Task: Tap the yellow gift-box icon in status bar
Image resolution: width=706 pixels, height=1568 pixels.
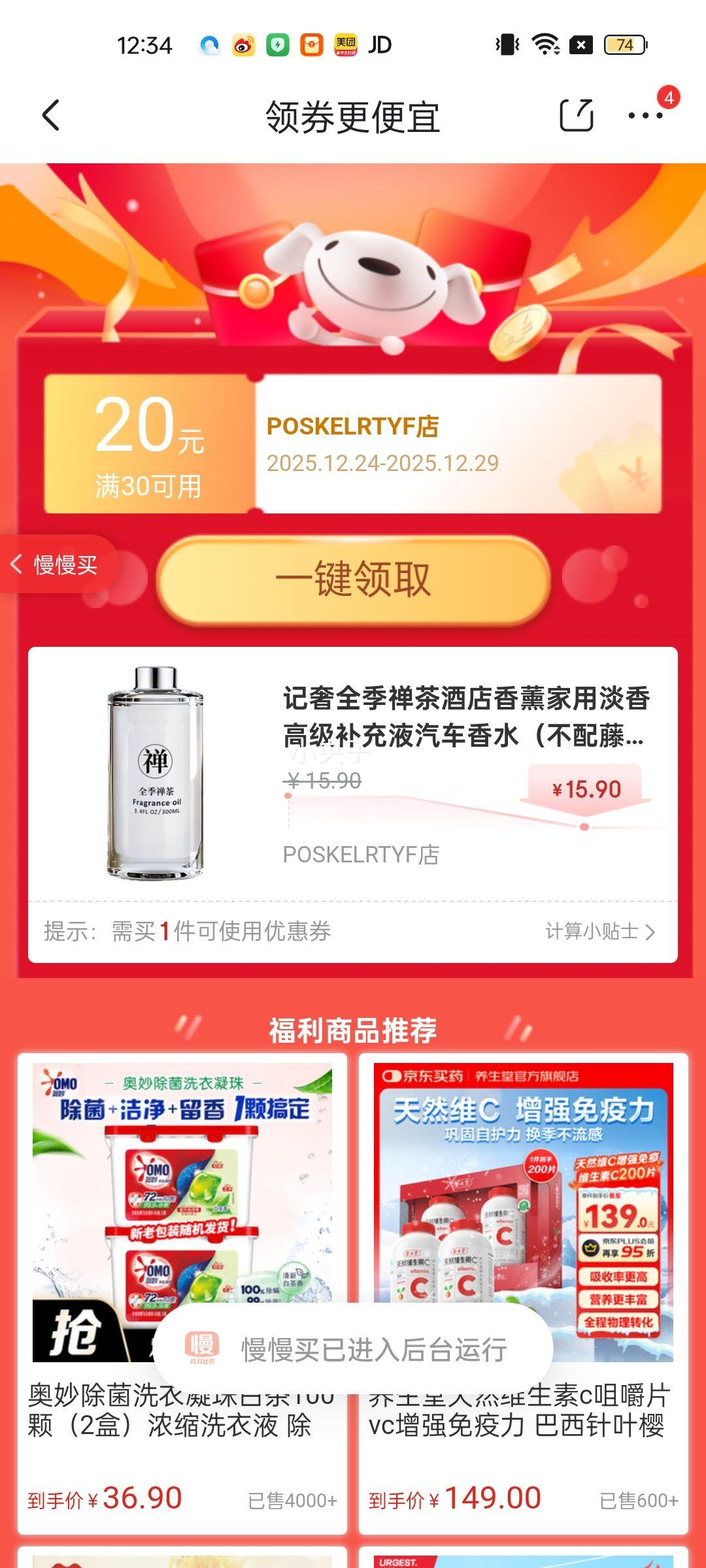Action: pyautogui.click(x=311, y=46)
